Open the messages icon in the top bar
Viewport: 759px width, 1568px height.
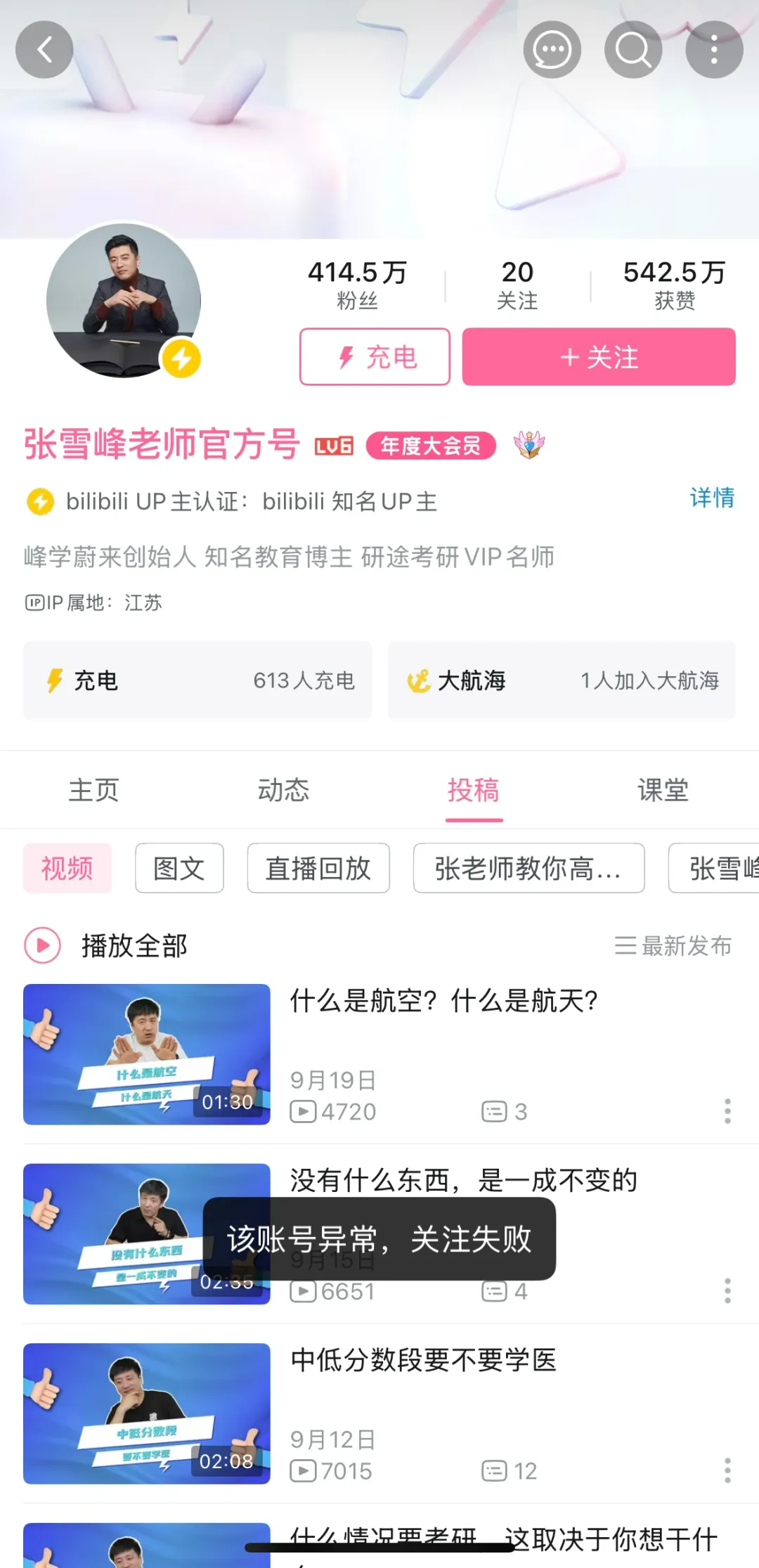click(x=552, y=49)
